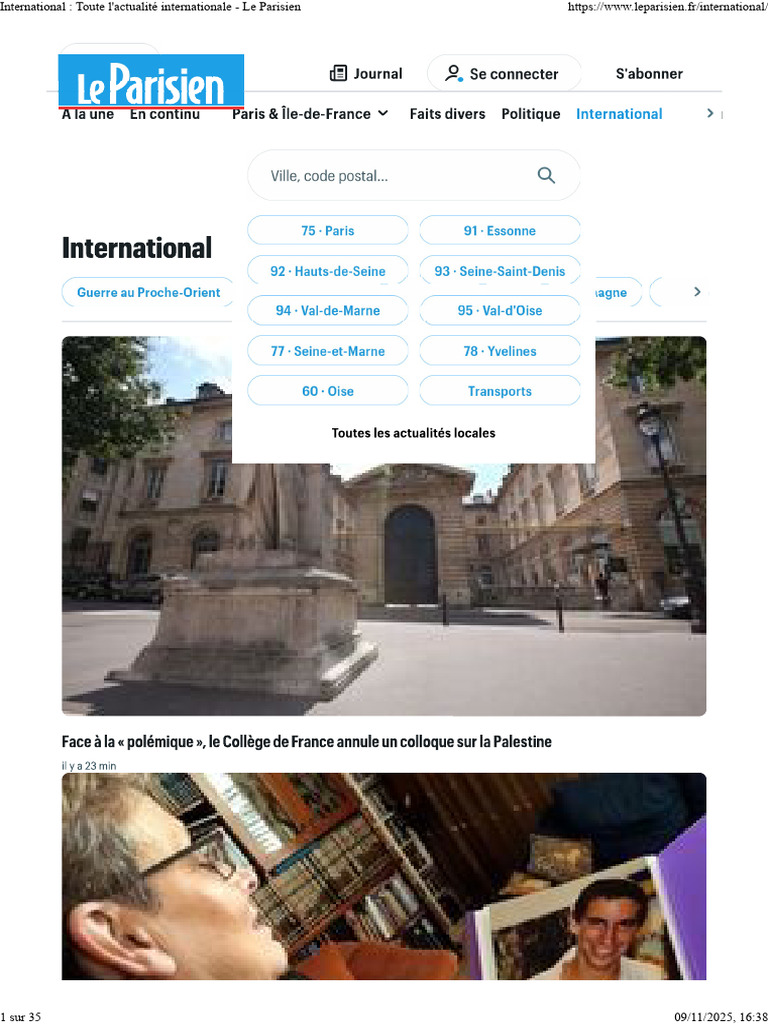
Task: Open the Collège de France Palestine article
Action: [x=307, y=741]
